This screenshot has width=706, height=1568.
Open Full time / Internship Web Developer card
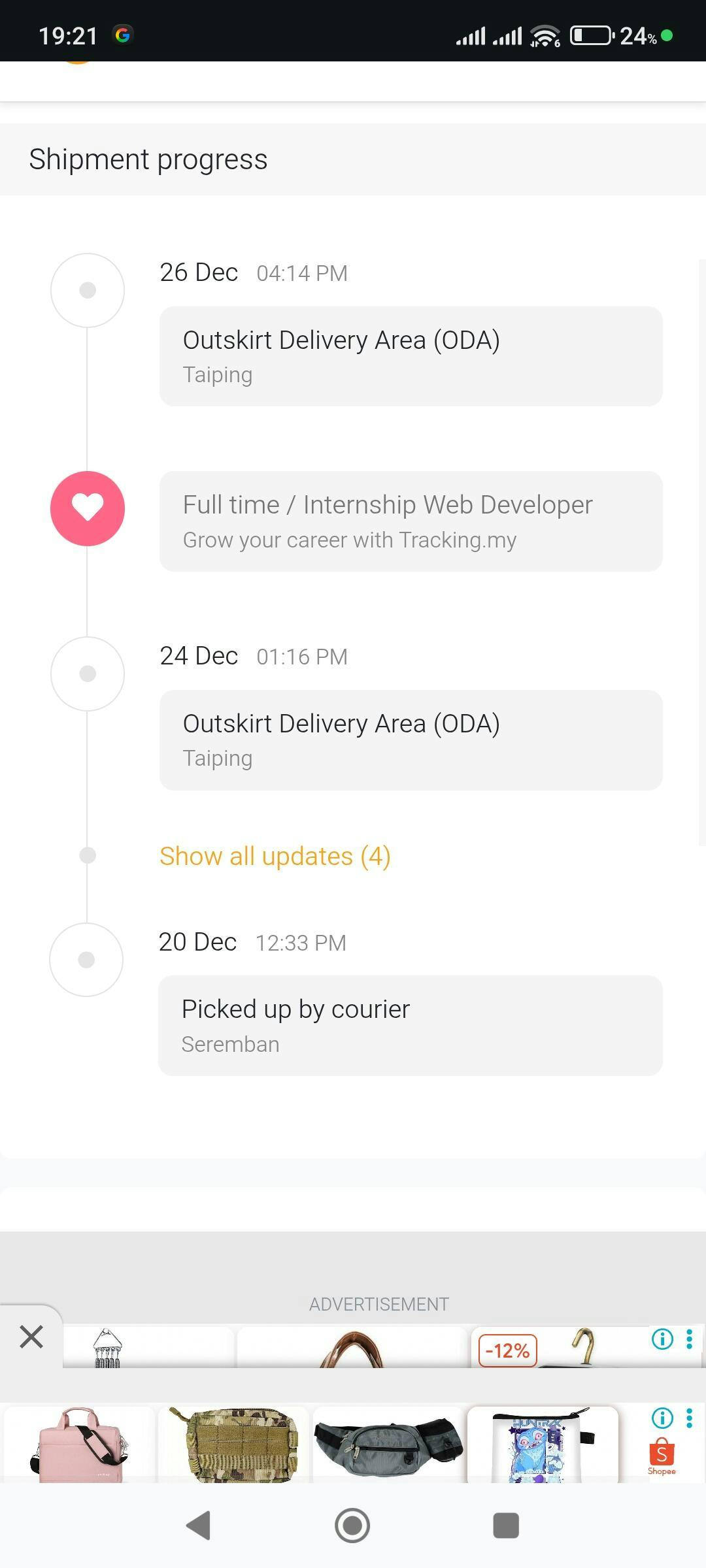click(411, 521)
